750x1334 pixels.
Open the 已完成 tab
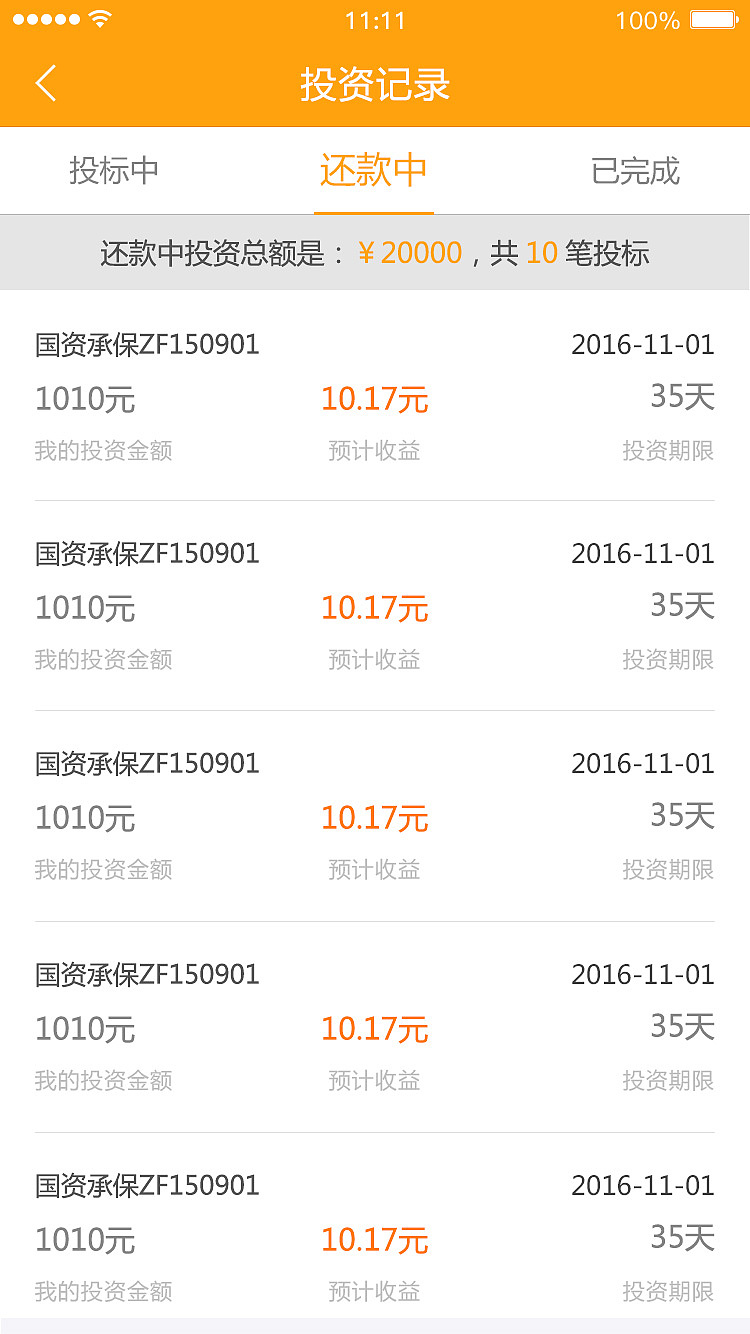[x=633, y=170]
